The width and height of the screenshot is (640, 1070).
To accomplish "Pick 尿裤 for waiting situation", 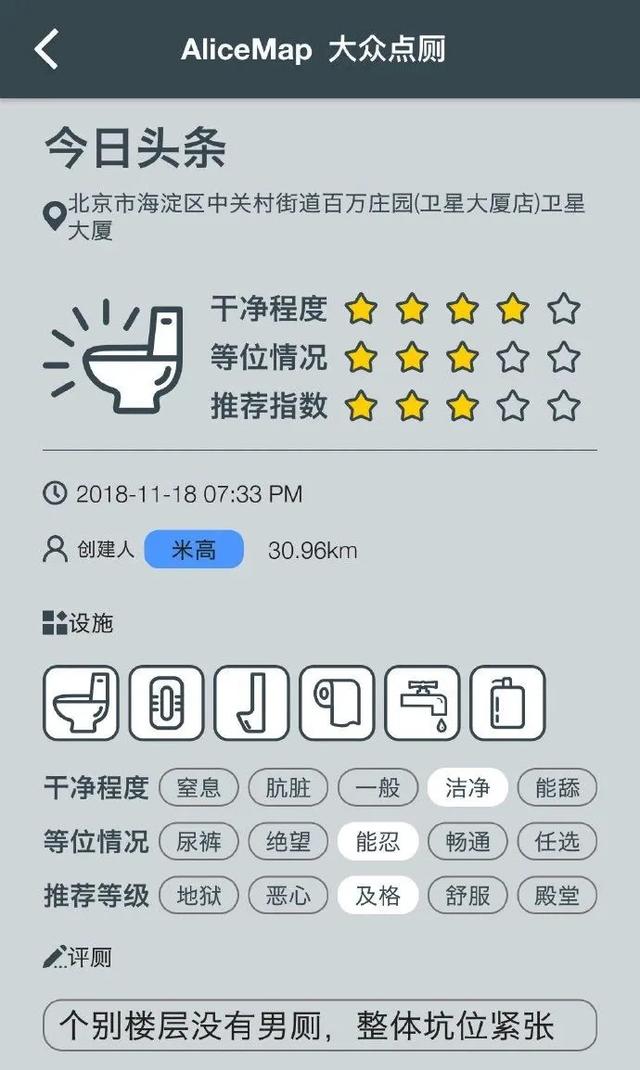I will point(199,842).
